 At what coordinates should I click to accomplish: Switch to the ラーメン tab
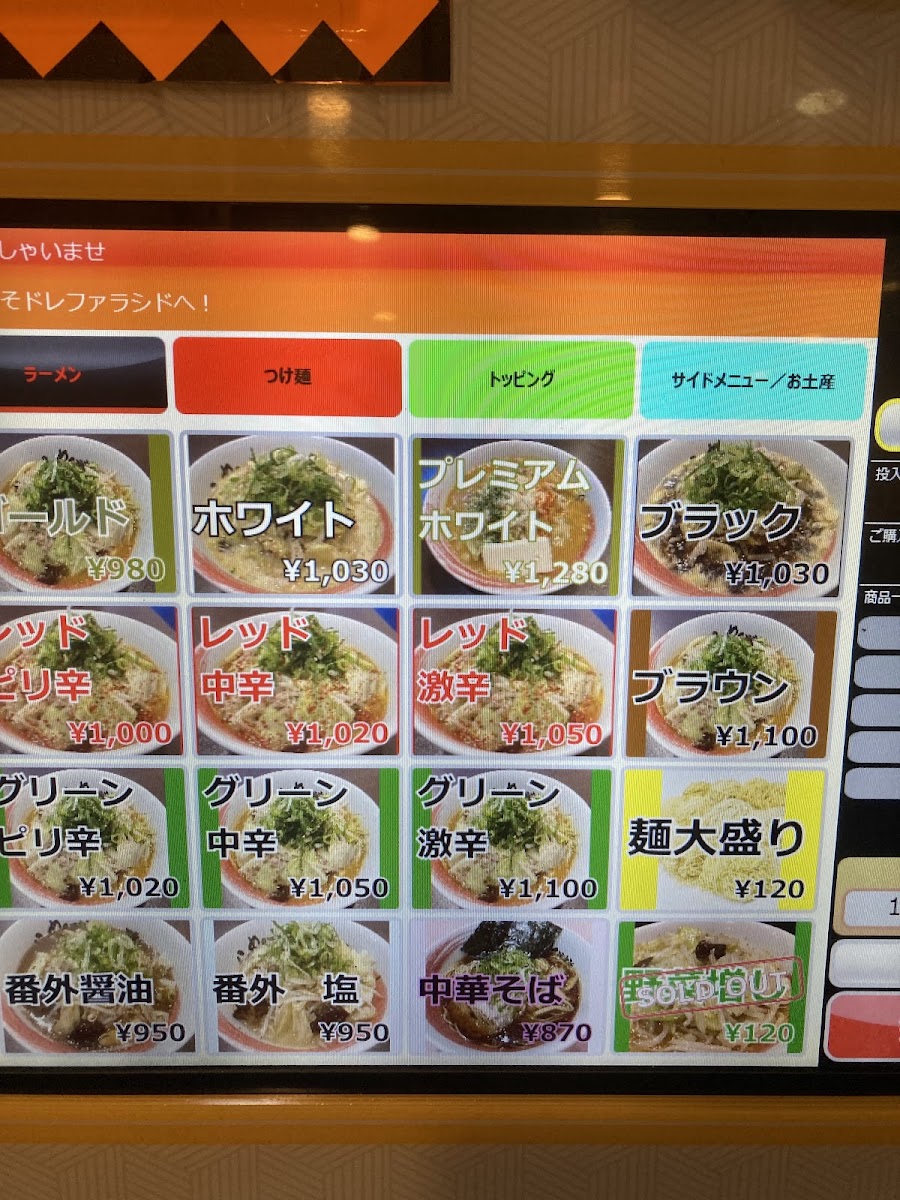[82, 375]
